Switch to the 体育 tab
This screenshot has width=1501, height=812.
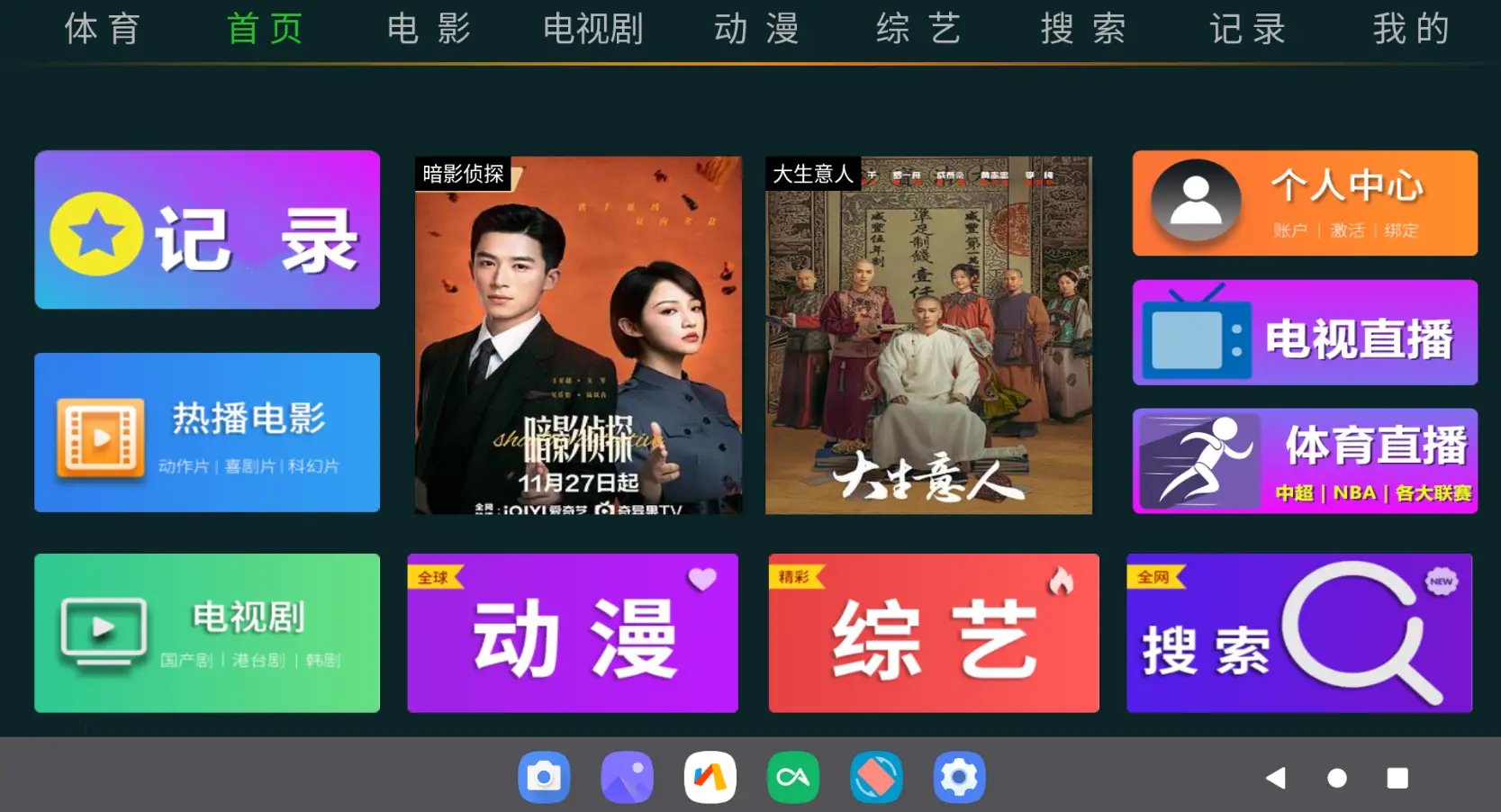pos(102,29)
